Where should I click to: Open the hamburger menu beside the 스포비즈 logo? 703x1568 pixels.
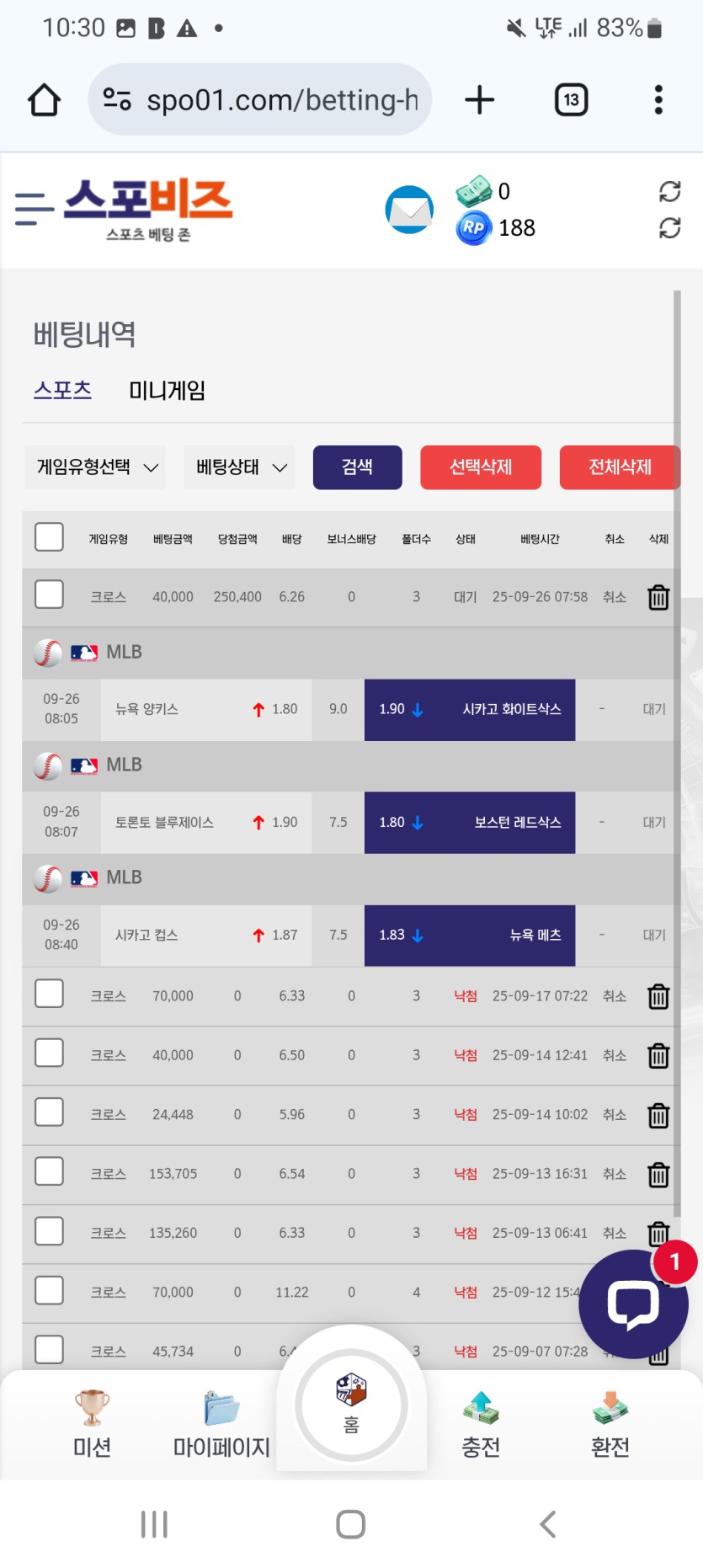pyautogui.click(x=34, y=208)
